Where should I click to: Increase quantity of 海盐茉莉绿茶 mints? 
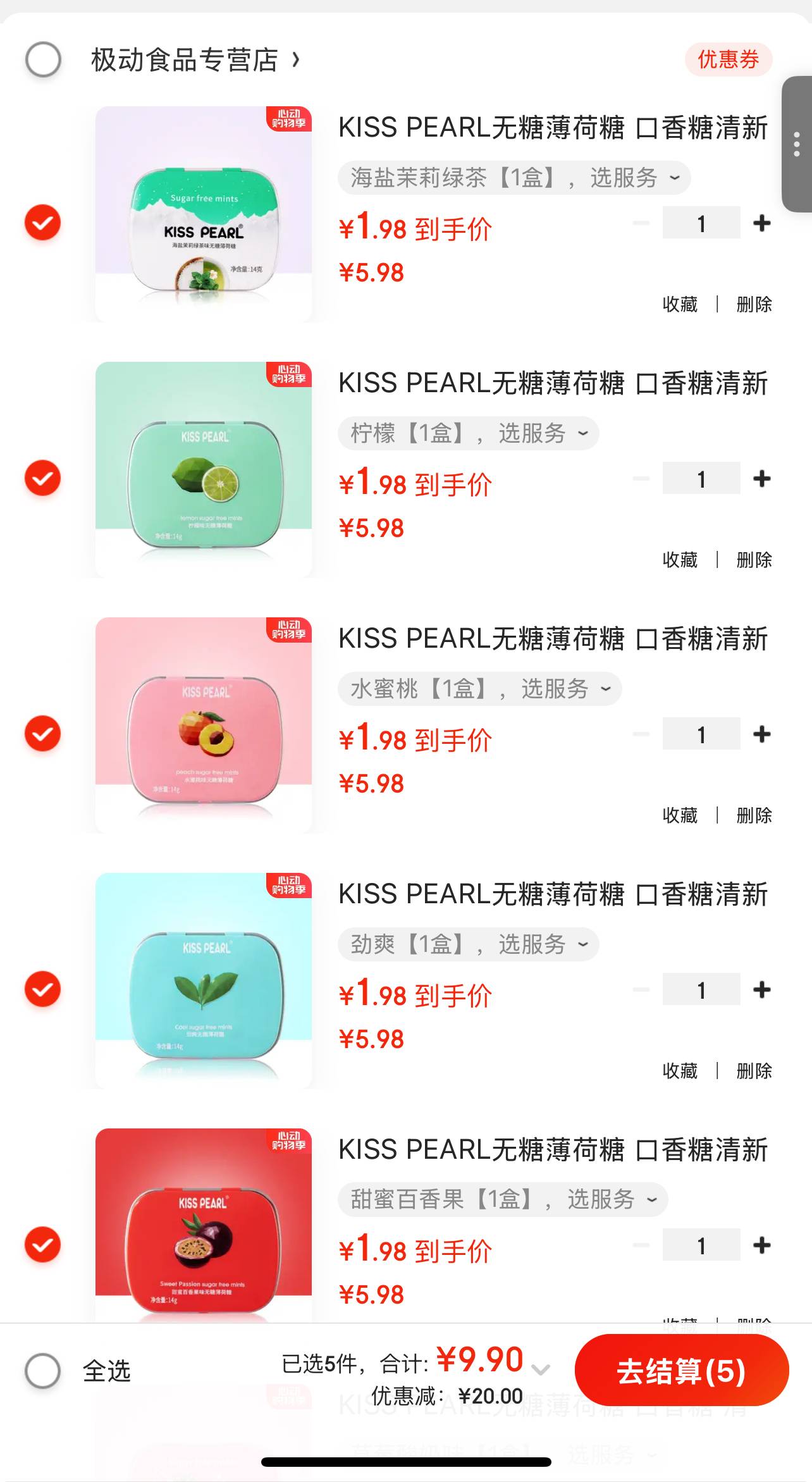click(761, 223)
